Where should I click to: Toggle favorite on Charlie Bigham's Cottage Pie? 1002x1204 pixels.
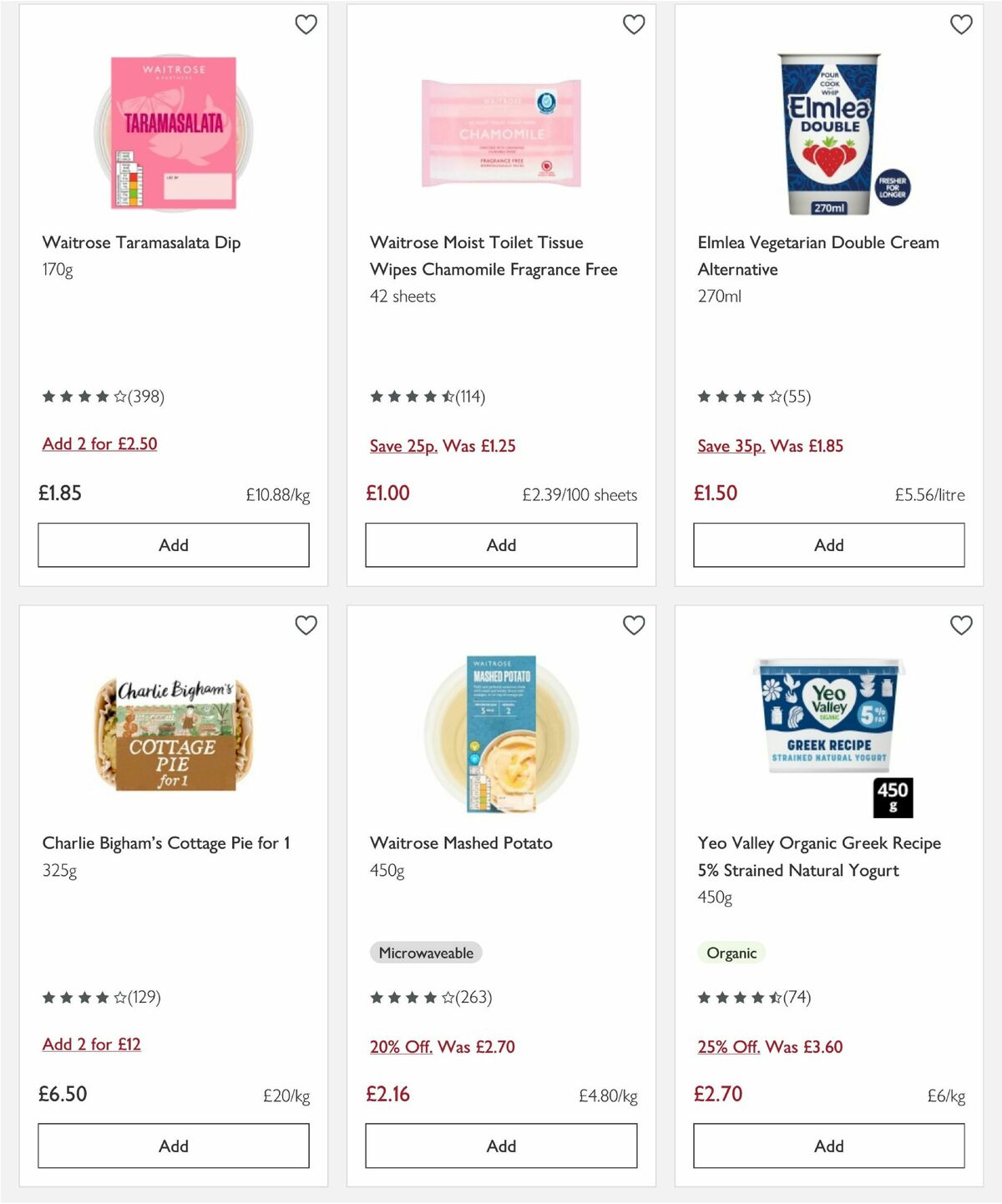click(306, 625)
